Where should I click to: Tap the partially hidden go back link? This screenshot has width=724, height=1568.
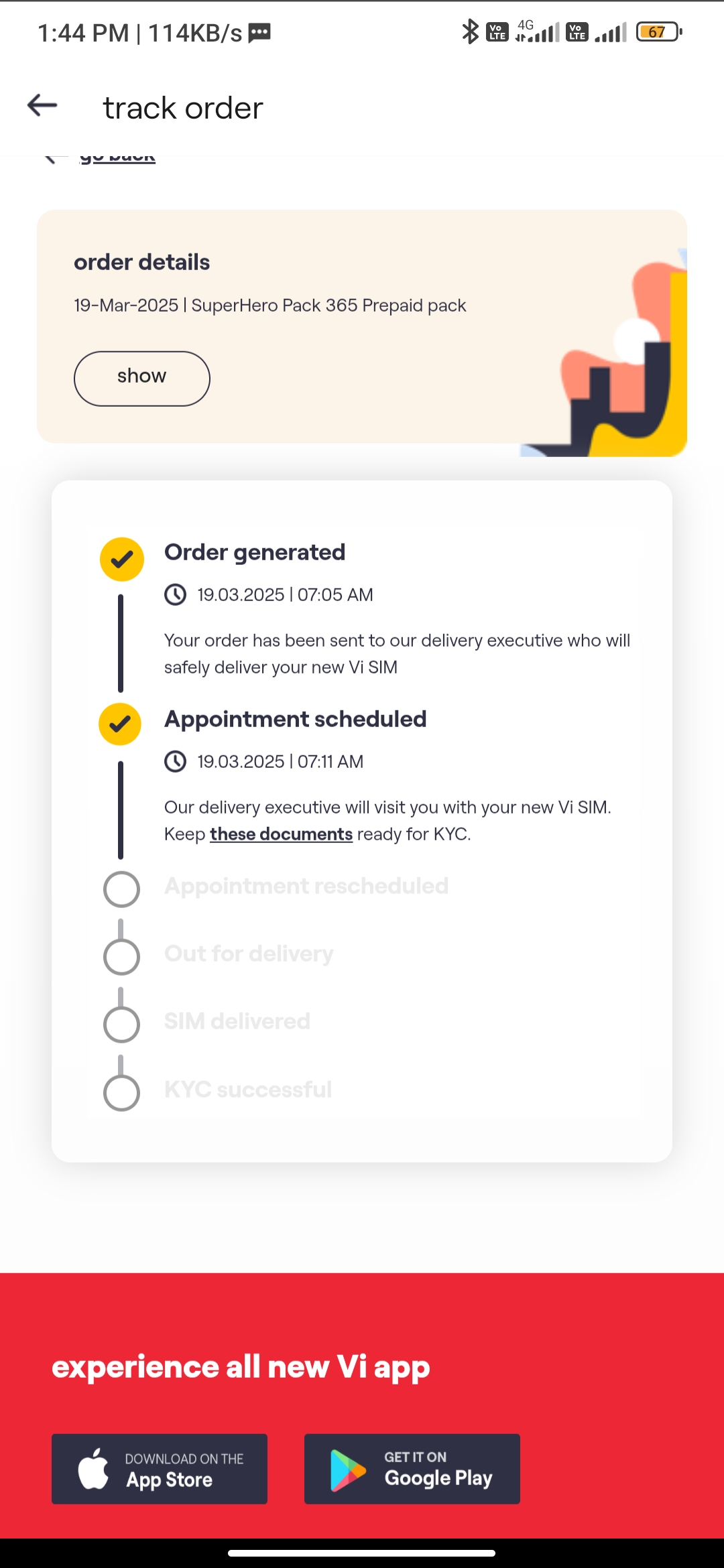[x=117, y=158]
